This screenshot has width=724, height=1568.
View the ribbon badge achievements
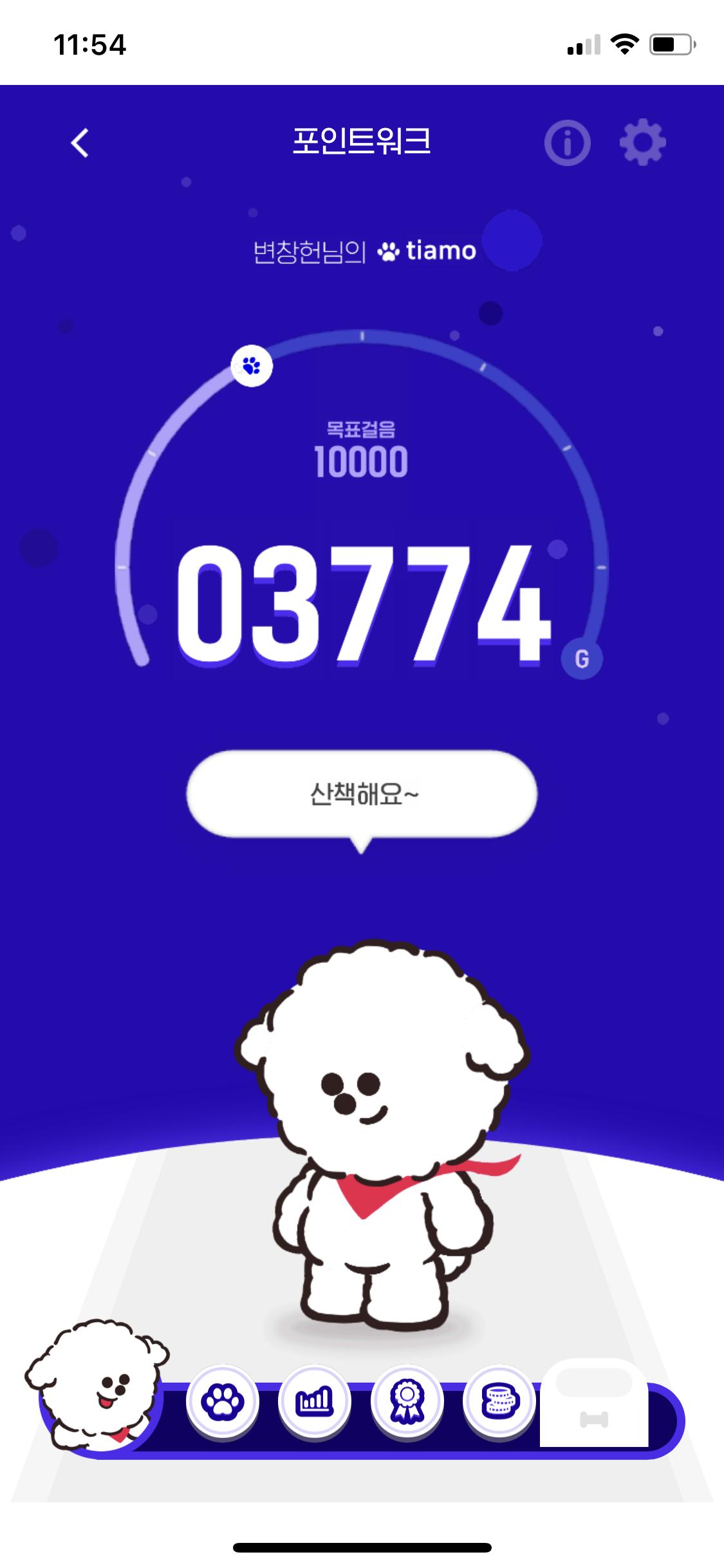(407, 1401)
